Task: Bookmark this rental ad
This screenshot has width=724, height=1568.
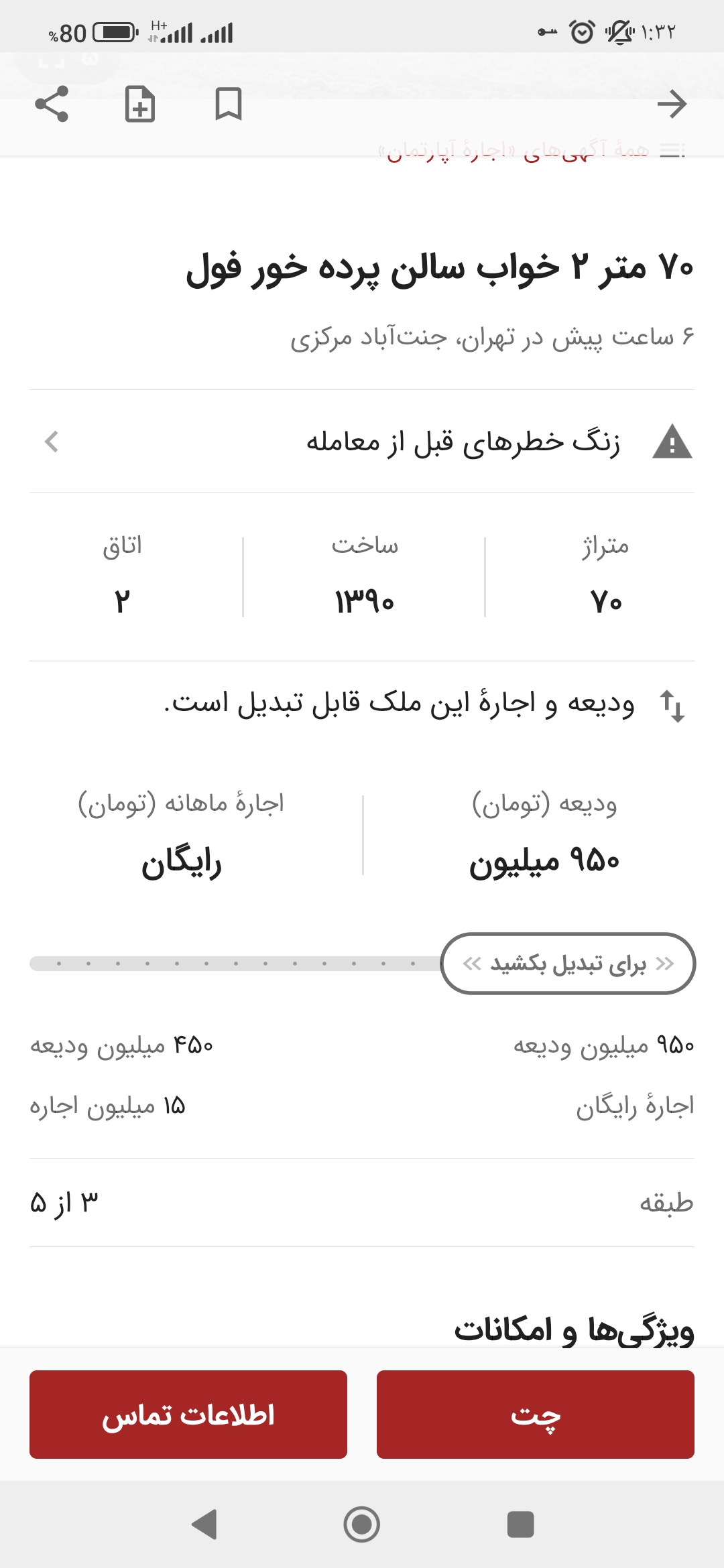Action: pos(228,104)
